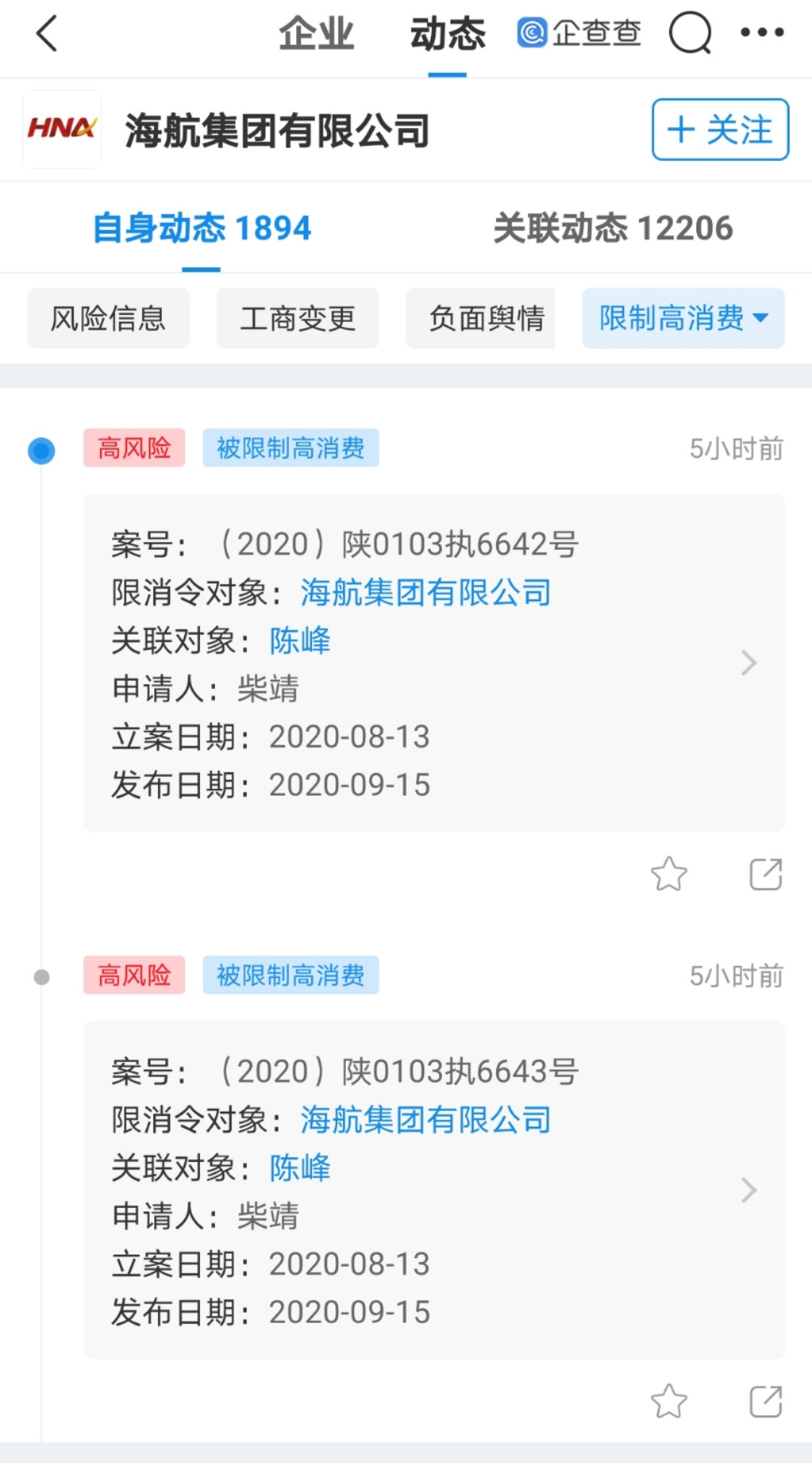Open 陈峰 link in case 6642
The height and width of the screenshot is (1463, 812).
[x=300, y=641]
